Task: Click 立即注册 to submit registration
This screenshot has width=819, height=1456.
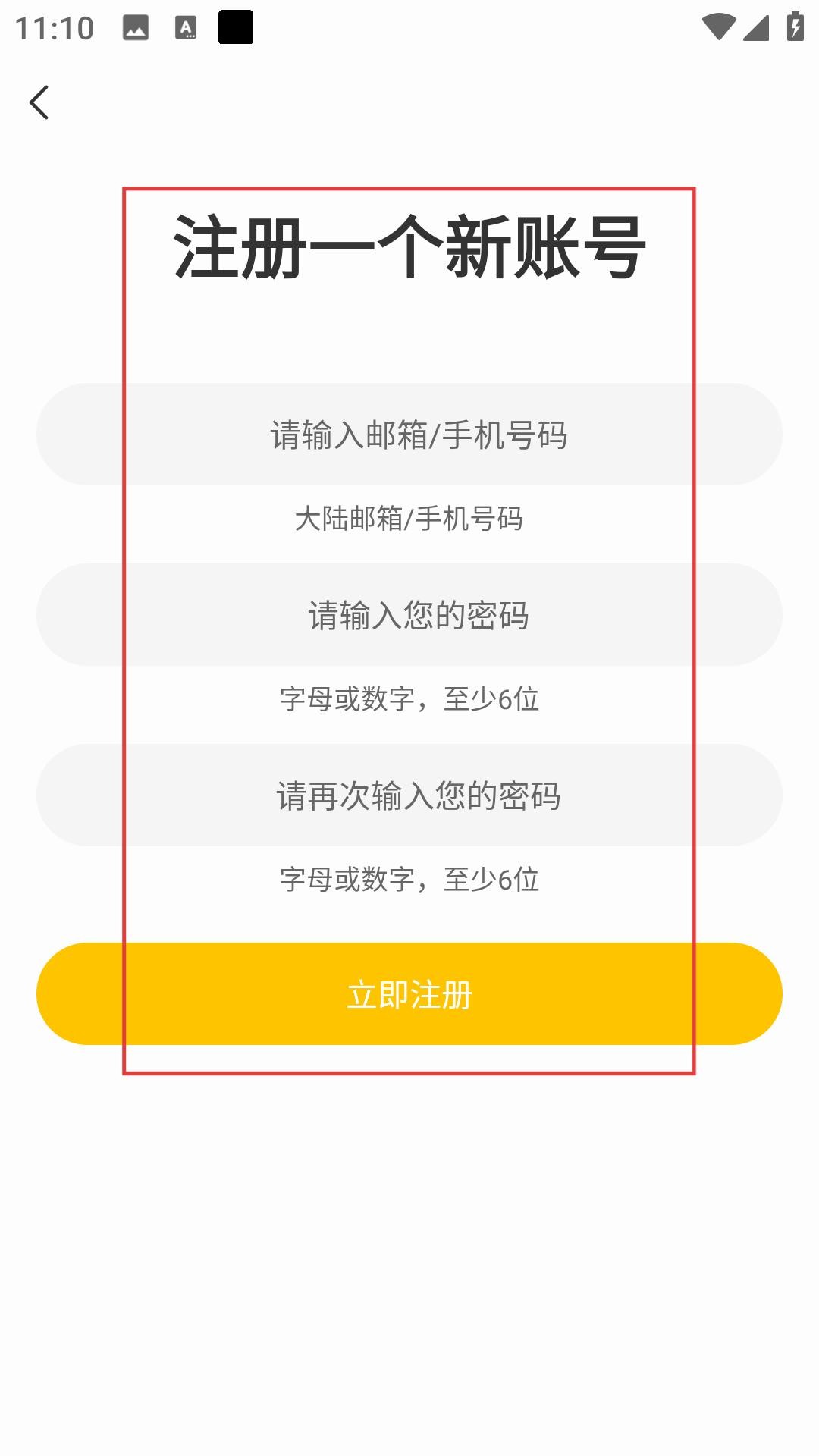Action: click(409, 993)
